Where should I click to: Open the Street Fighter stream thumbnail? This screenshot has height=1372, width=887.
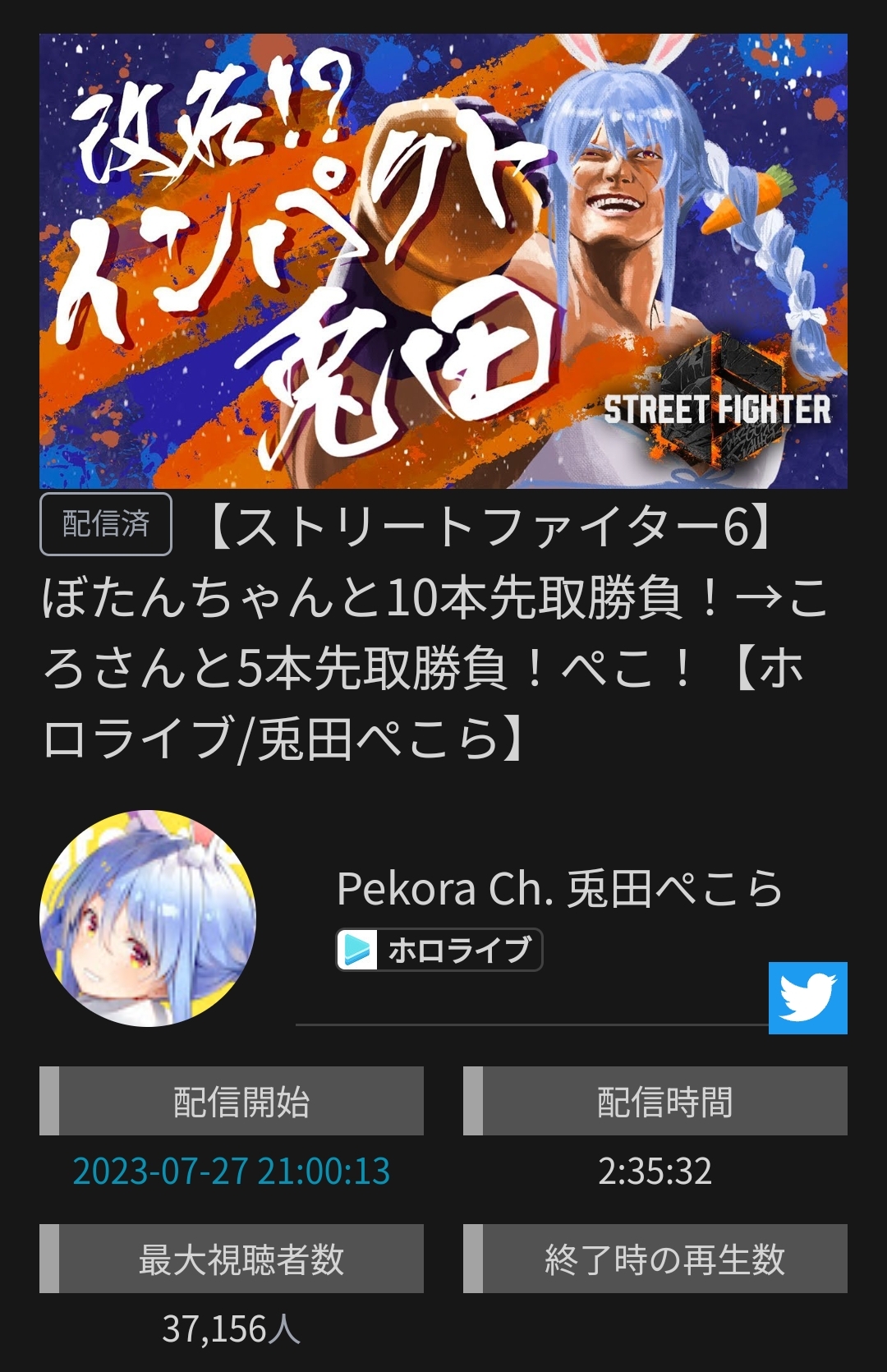point(443,261)
